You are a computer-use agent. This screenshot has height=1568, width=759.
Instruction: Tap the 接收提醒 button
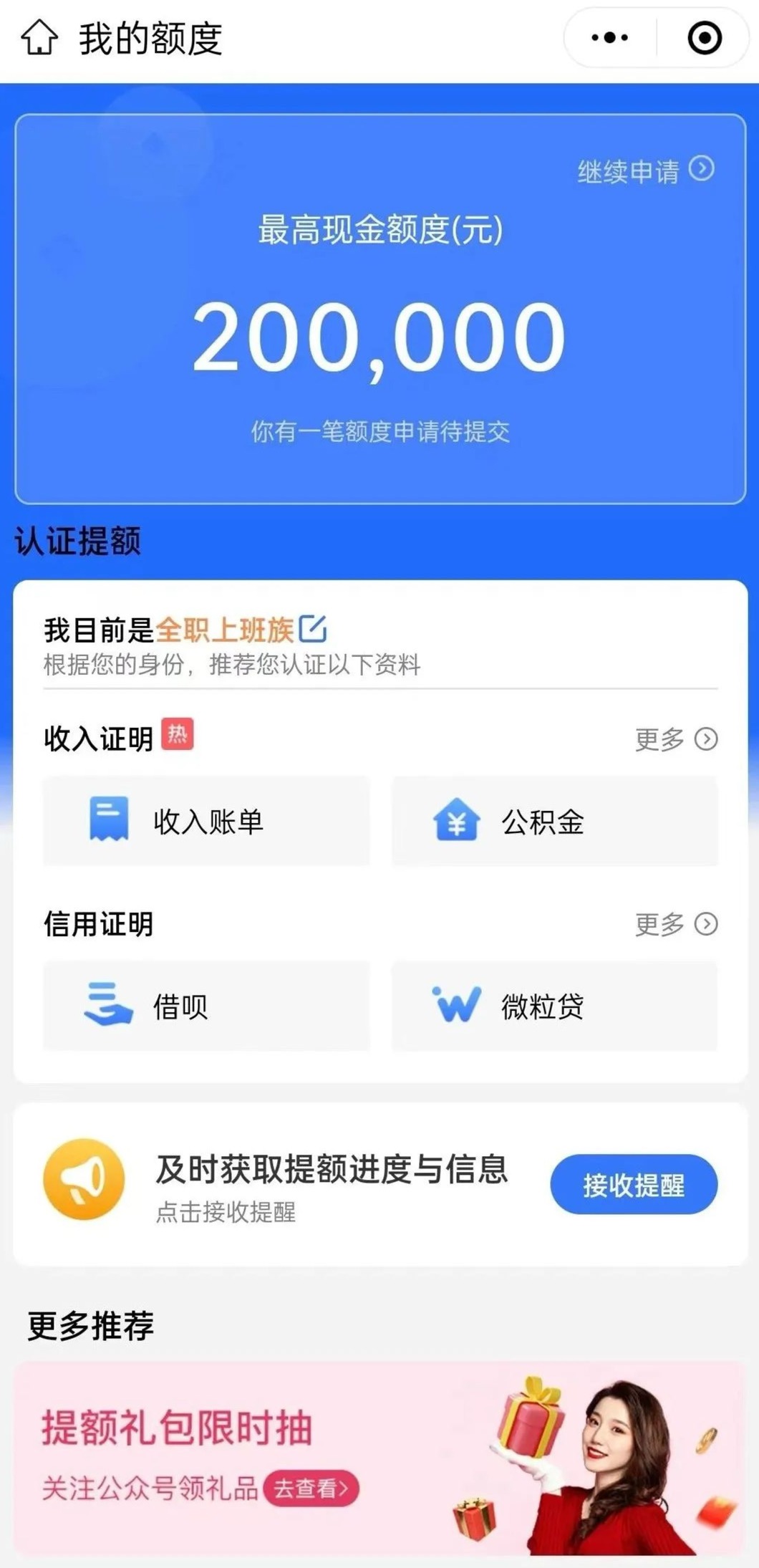(633, 1185)
